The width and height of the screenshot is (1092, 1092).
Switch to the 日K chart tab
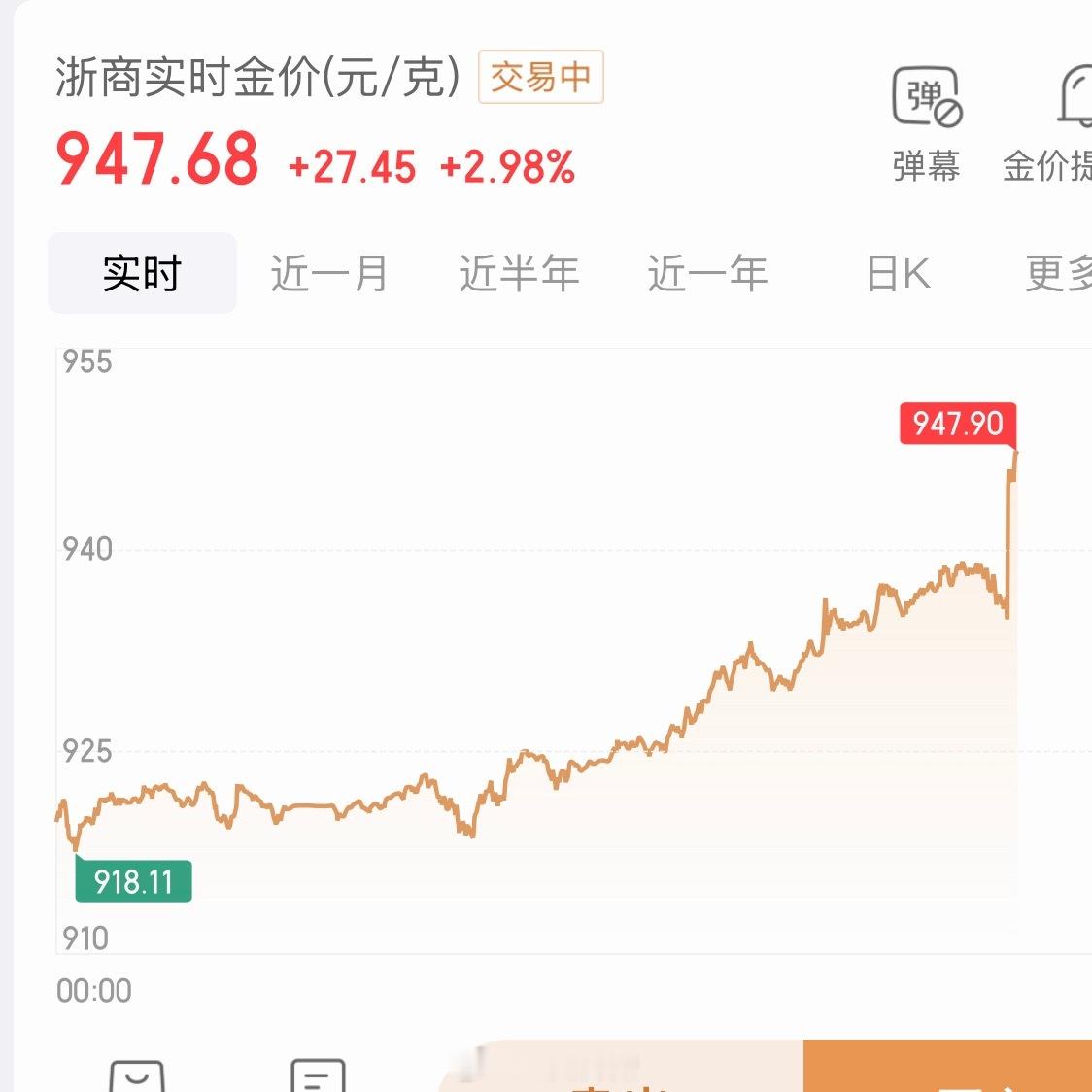[x=899, y=273]
